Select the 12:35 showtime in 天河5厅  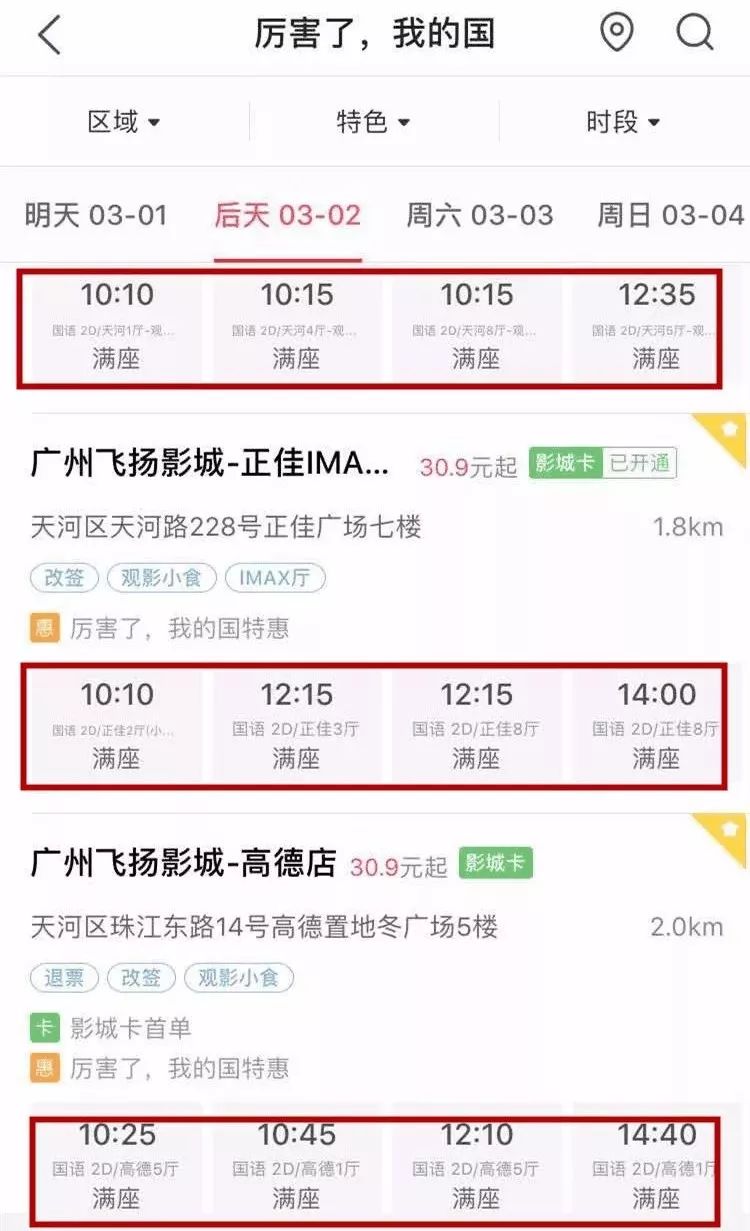point(656,326)
